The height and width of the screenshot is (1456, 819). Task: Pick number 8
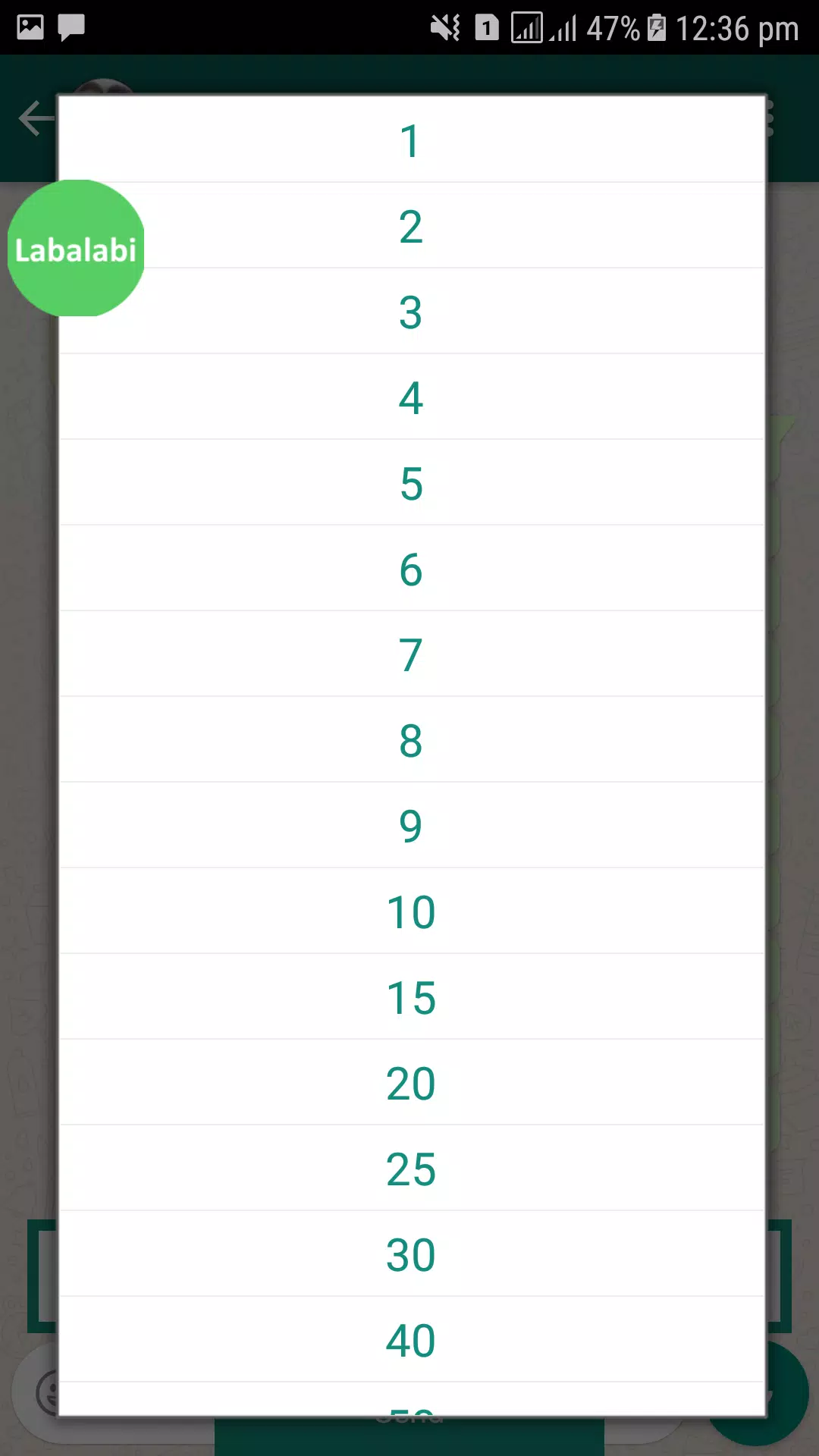[411, 741]
